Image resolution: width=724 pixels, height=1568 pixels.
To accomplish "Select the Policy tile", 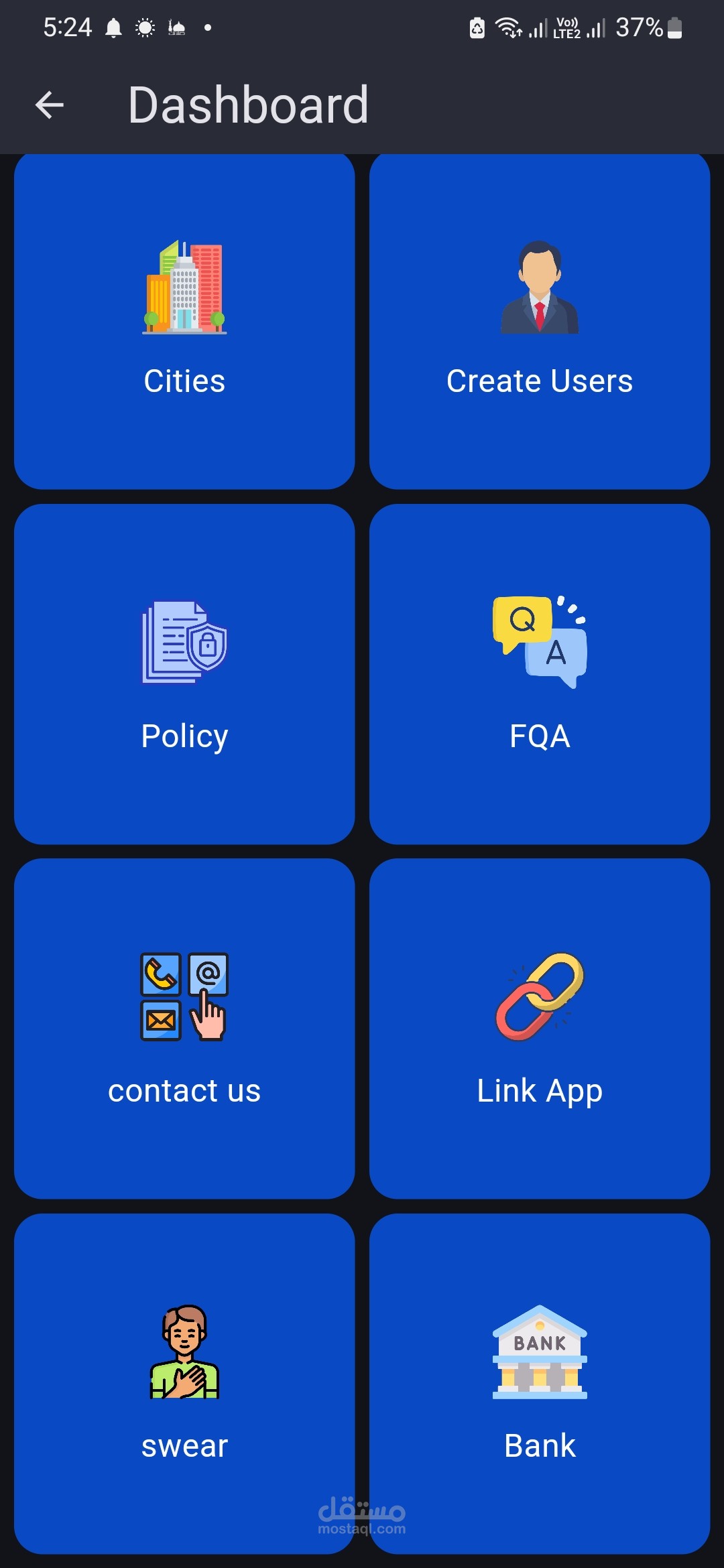I will 184,674.
